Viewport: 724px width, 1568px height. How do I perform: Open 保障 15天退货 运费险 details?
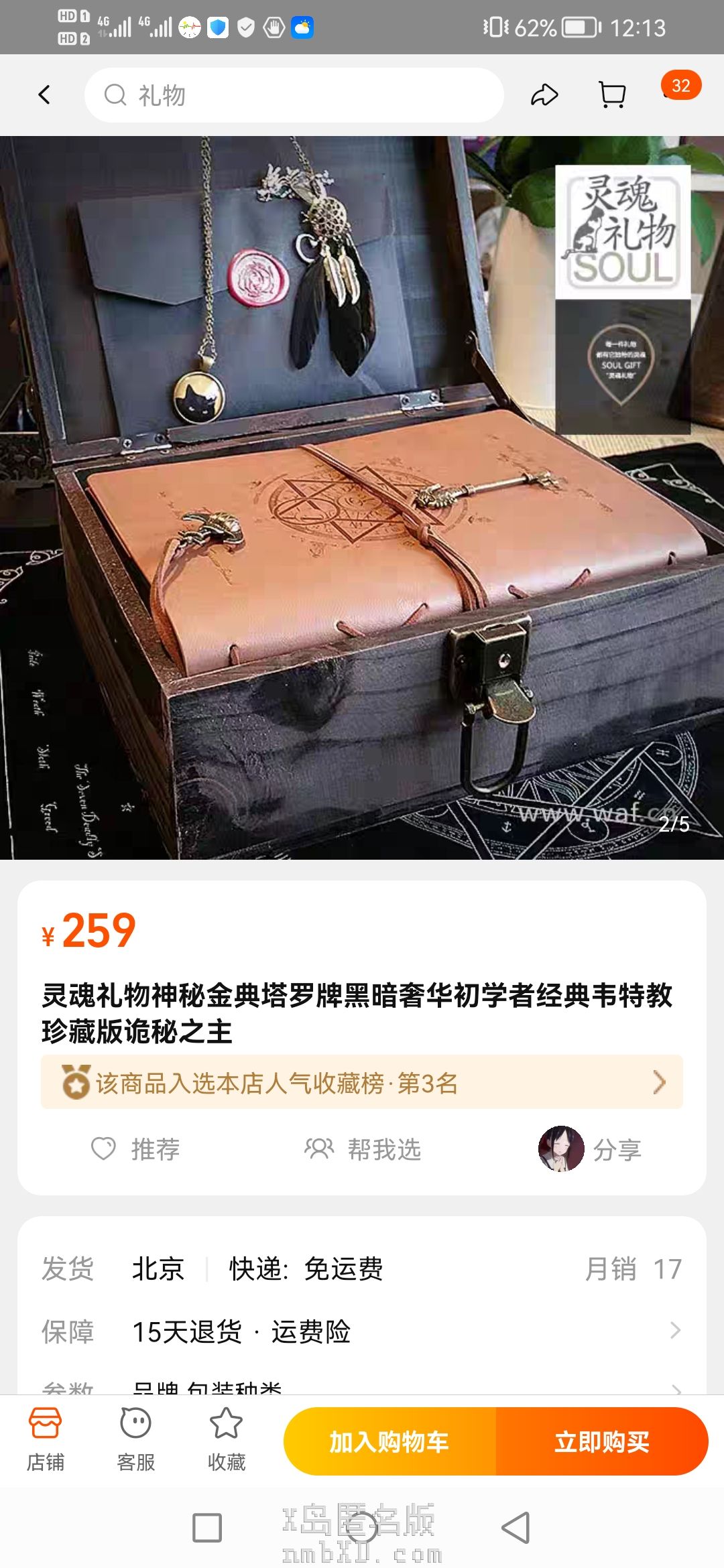[x=362, y=1331]
